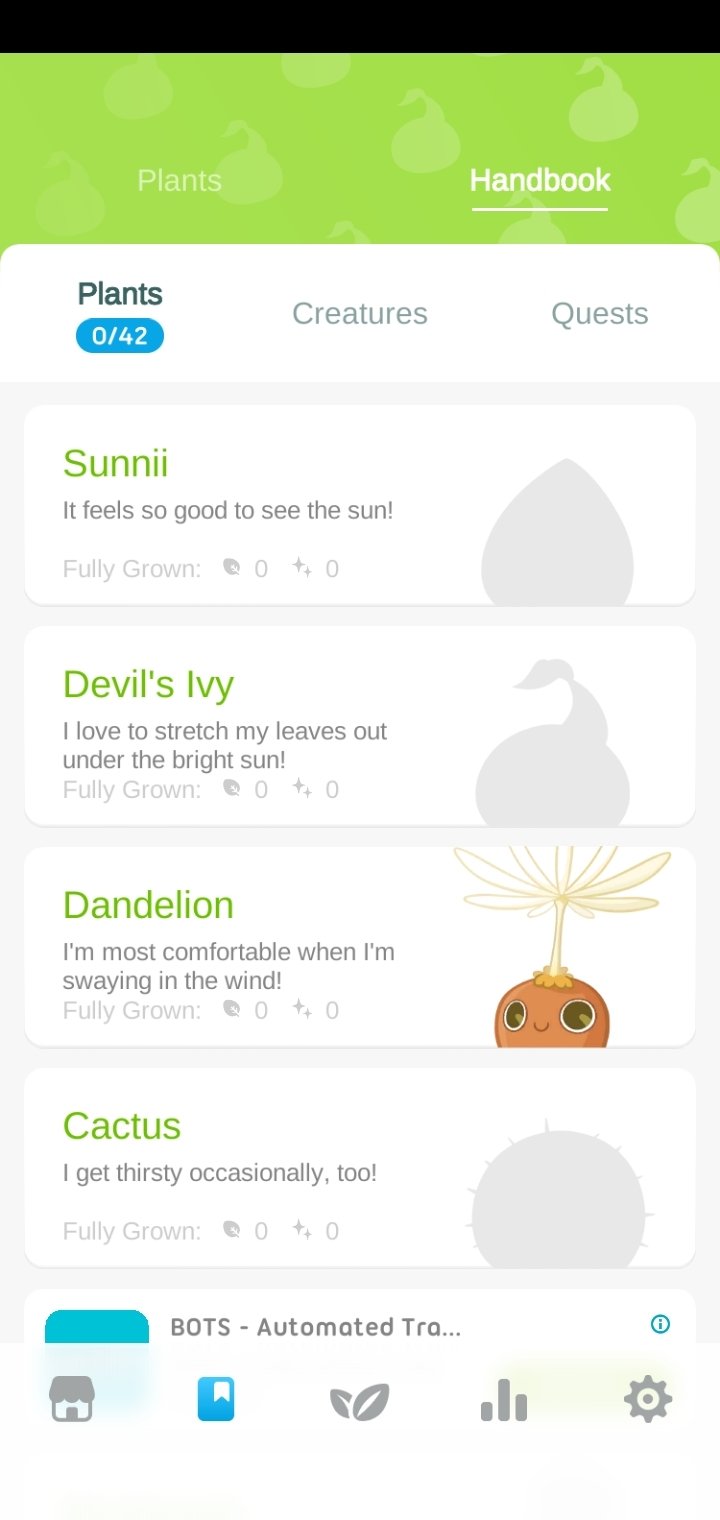Viewport: 720px width, 1520px height.
Task: Open the Quests sub-tab
Action: [x=599, y=314]
